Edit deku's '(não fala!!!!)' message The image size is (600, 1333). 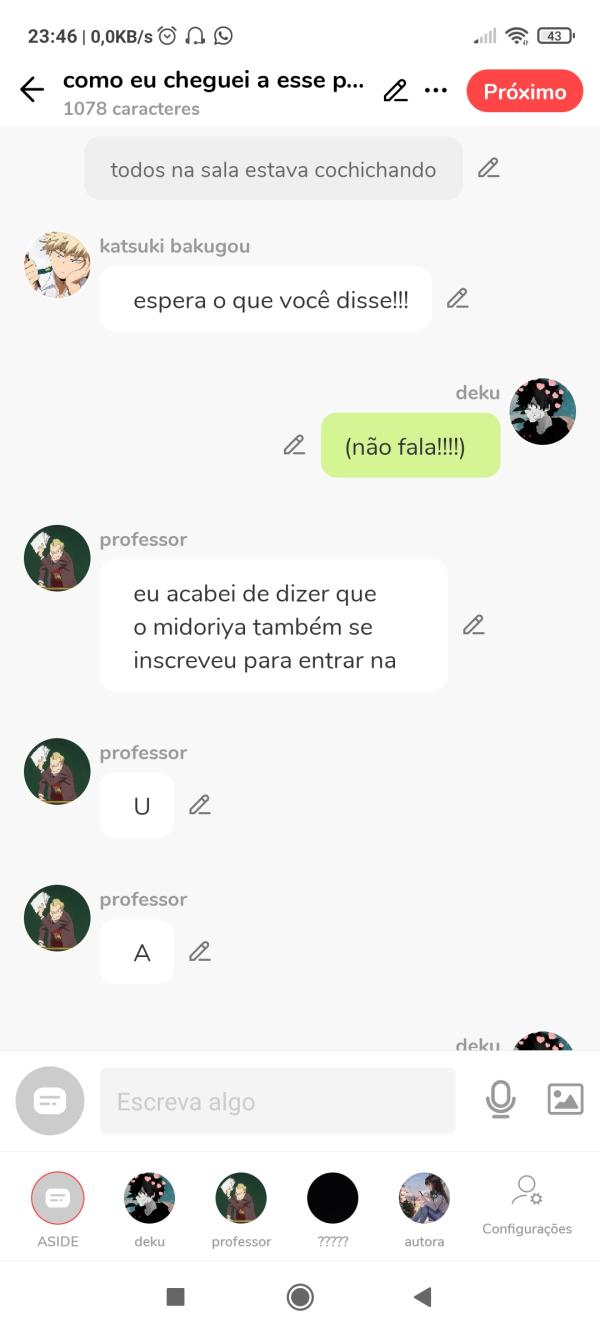(x=294, y=445)
